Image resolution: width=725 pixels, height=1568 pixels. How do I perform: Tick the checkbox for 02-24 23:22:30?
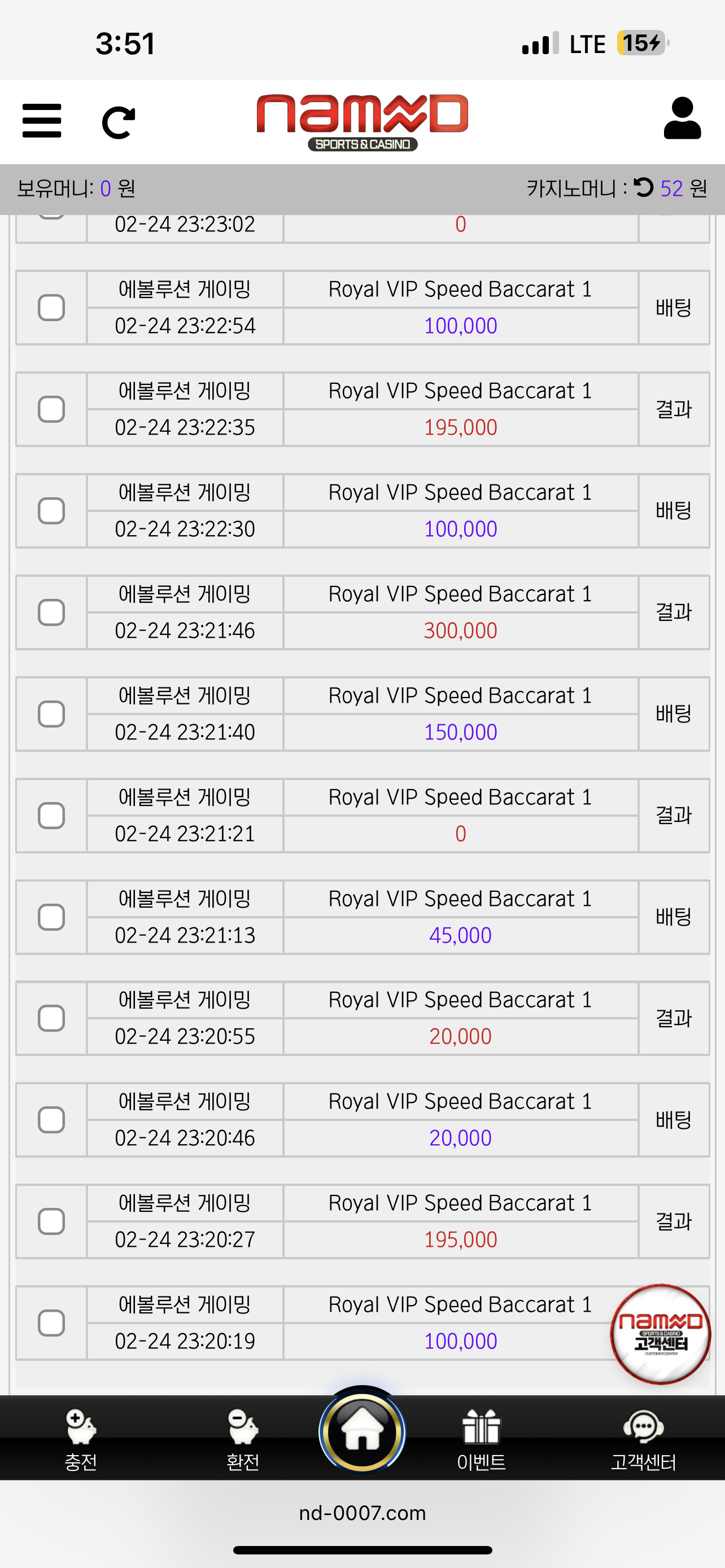tap(51, 511)
